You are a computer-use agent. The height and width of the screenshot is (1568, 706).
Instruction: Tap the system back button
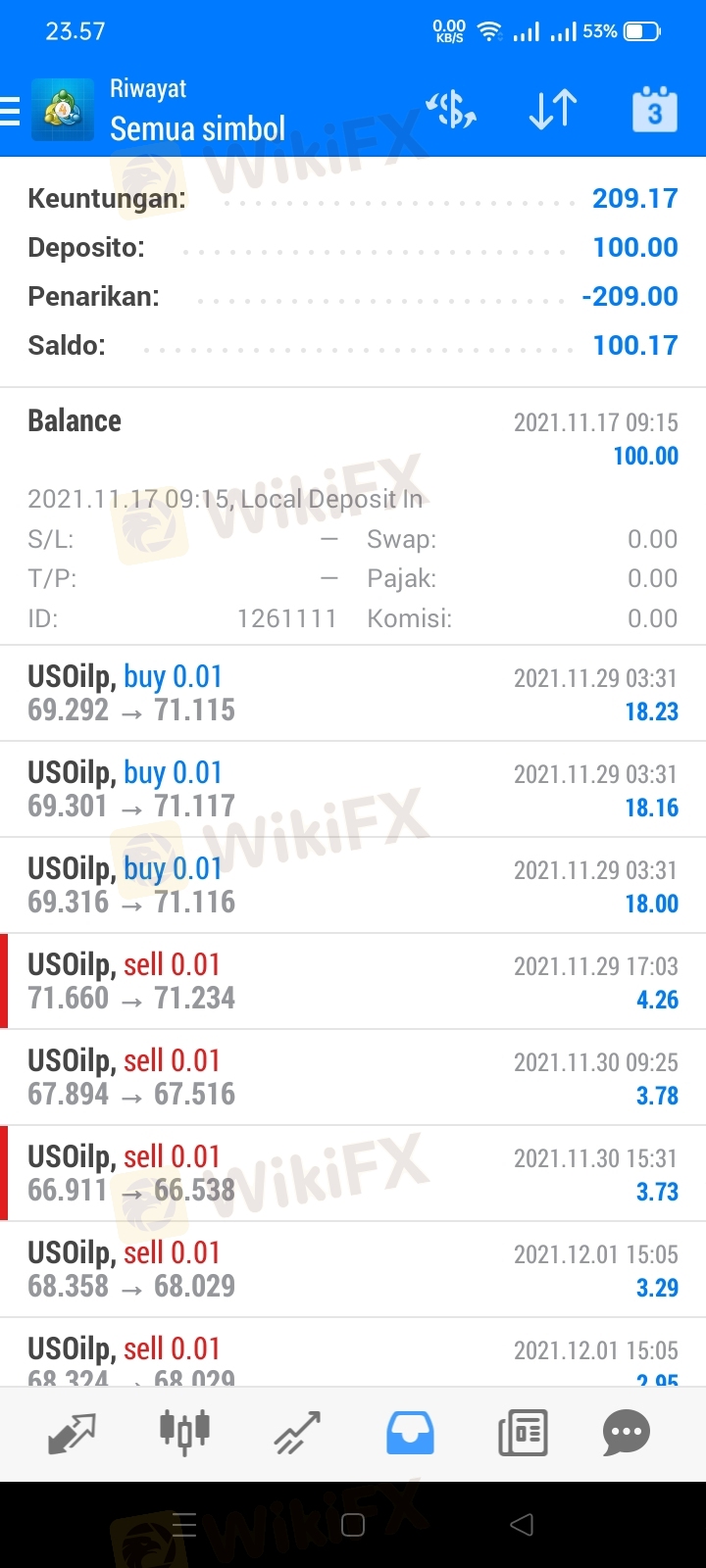pyautogui.click(x=523, y=1524)
